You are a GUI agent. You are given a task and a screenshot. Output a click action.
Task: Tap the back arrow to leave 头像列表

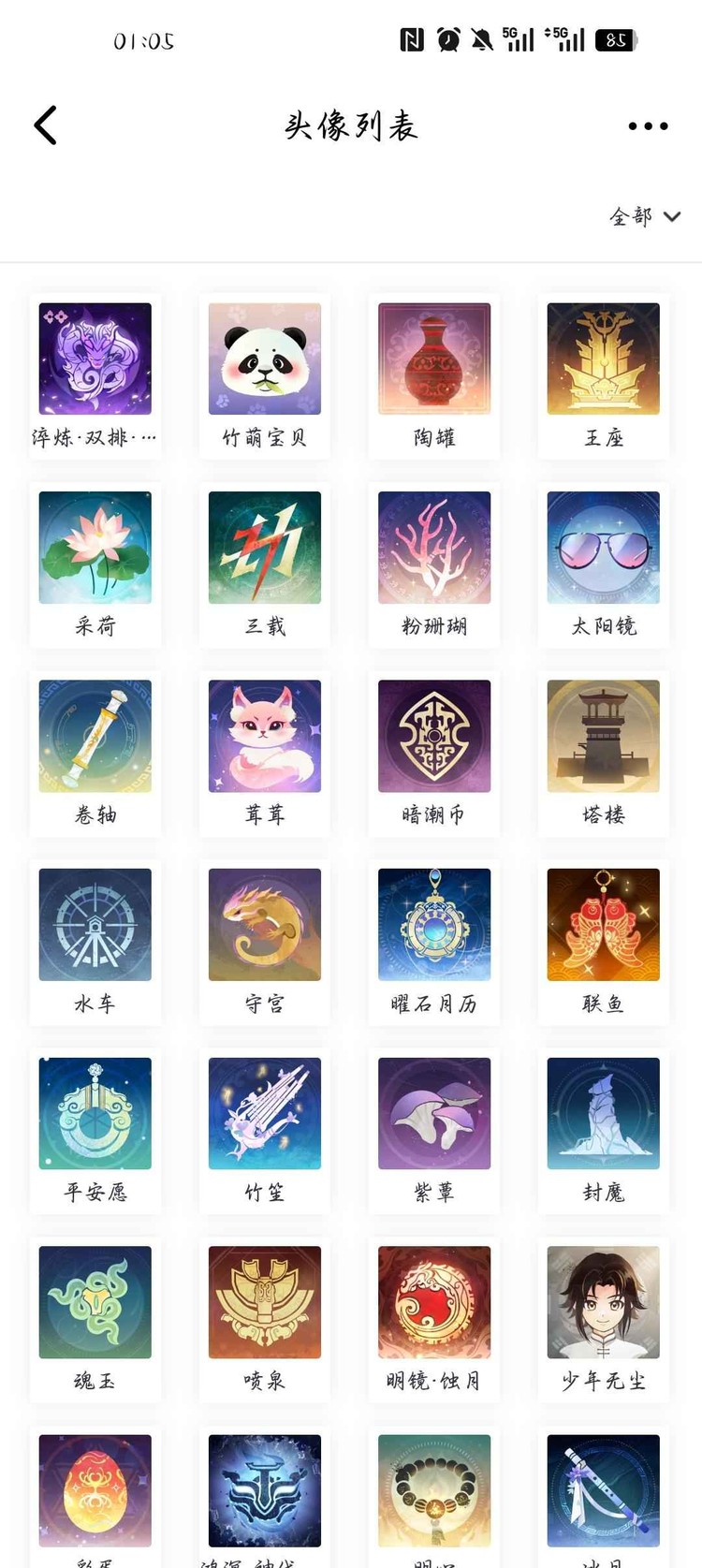tap(44, 125)
